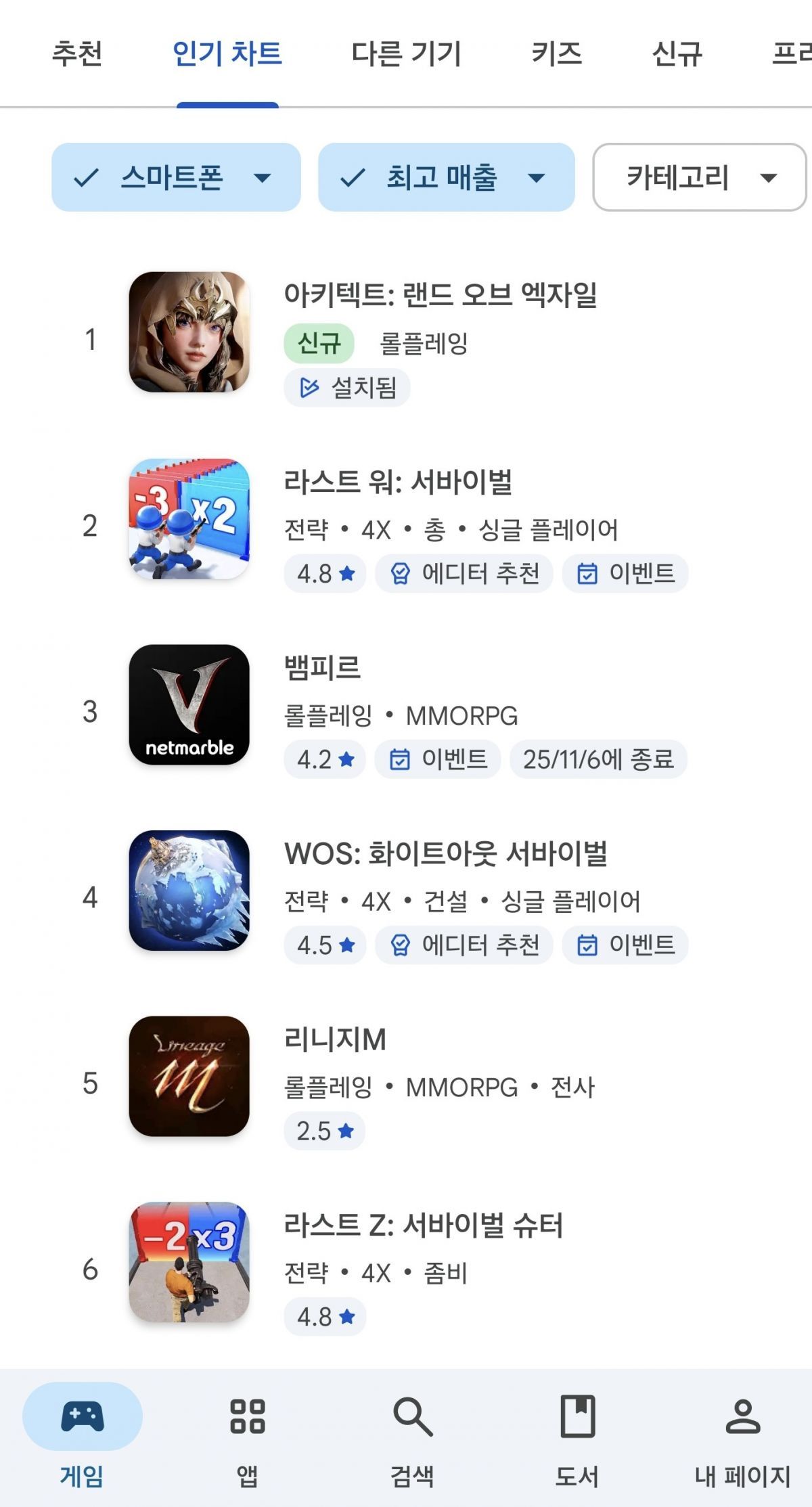The height and width of the screenshot is (1507, 812).
Task: Open the 키즈 tab
Action: click(x=556, y=54)
